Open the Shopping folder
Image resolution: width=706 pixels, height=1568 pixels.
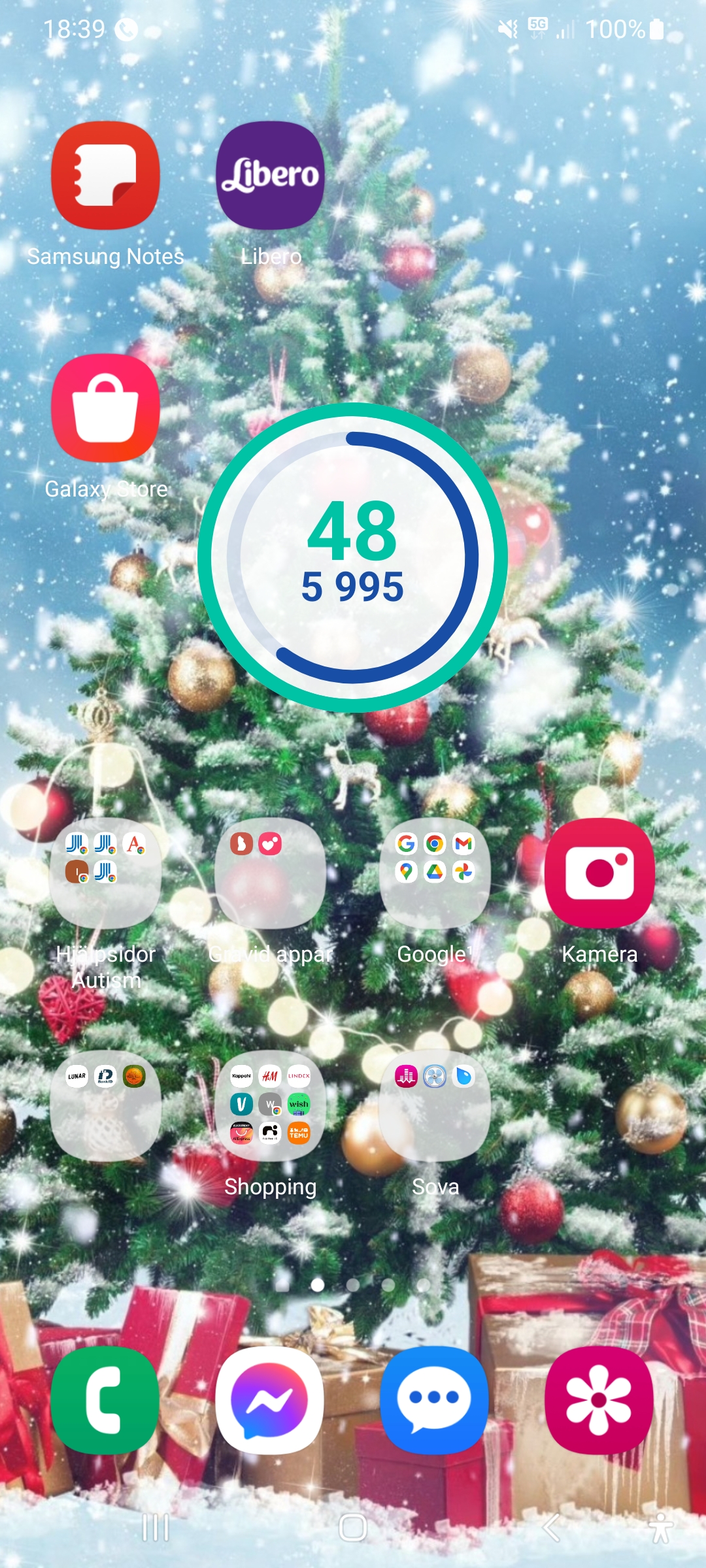click(x=270, y=1105)
